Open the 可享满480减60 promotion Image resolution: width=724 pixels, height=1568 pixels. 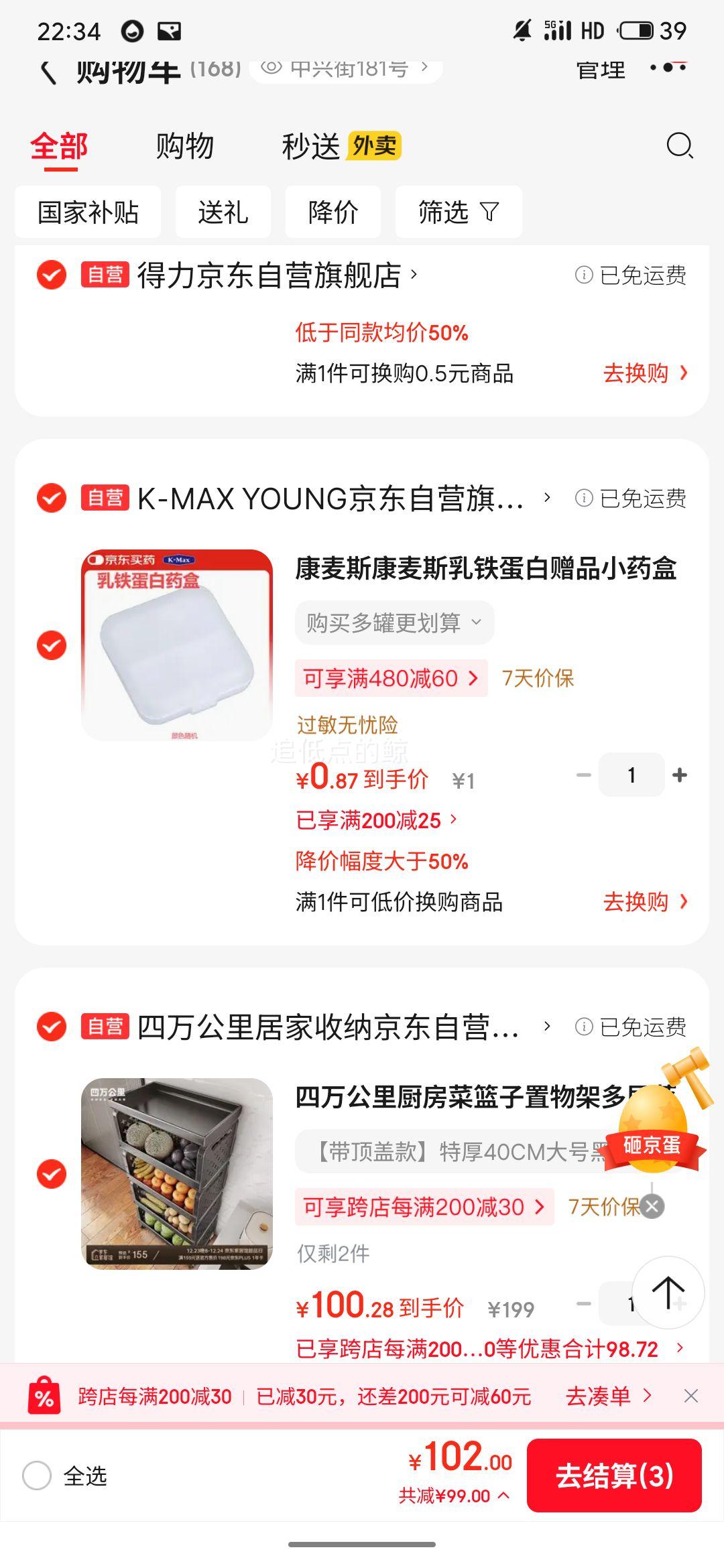tap(391, 678)
